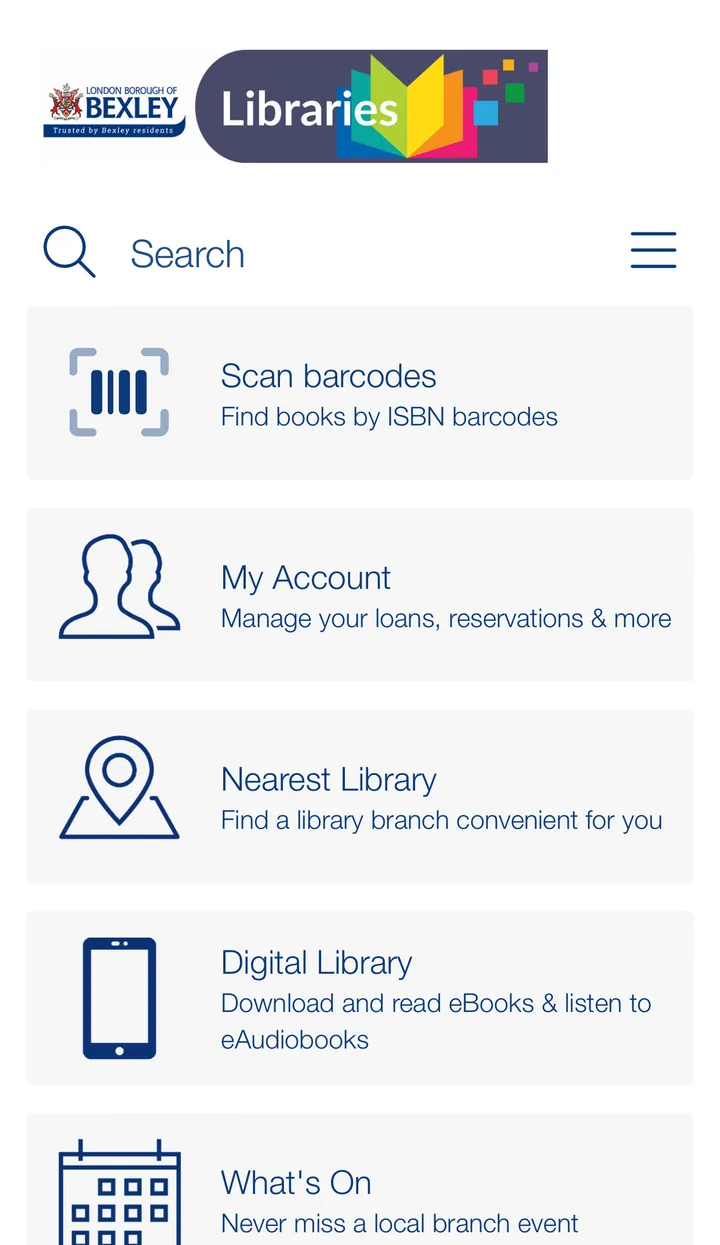Viewport: 720px width, 1245px height.
Task: Go to My Account
Action: (x=359, y=595)
